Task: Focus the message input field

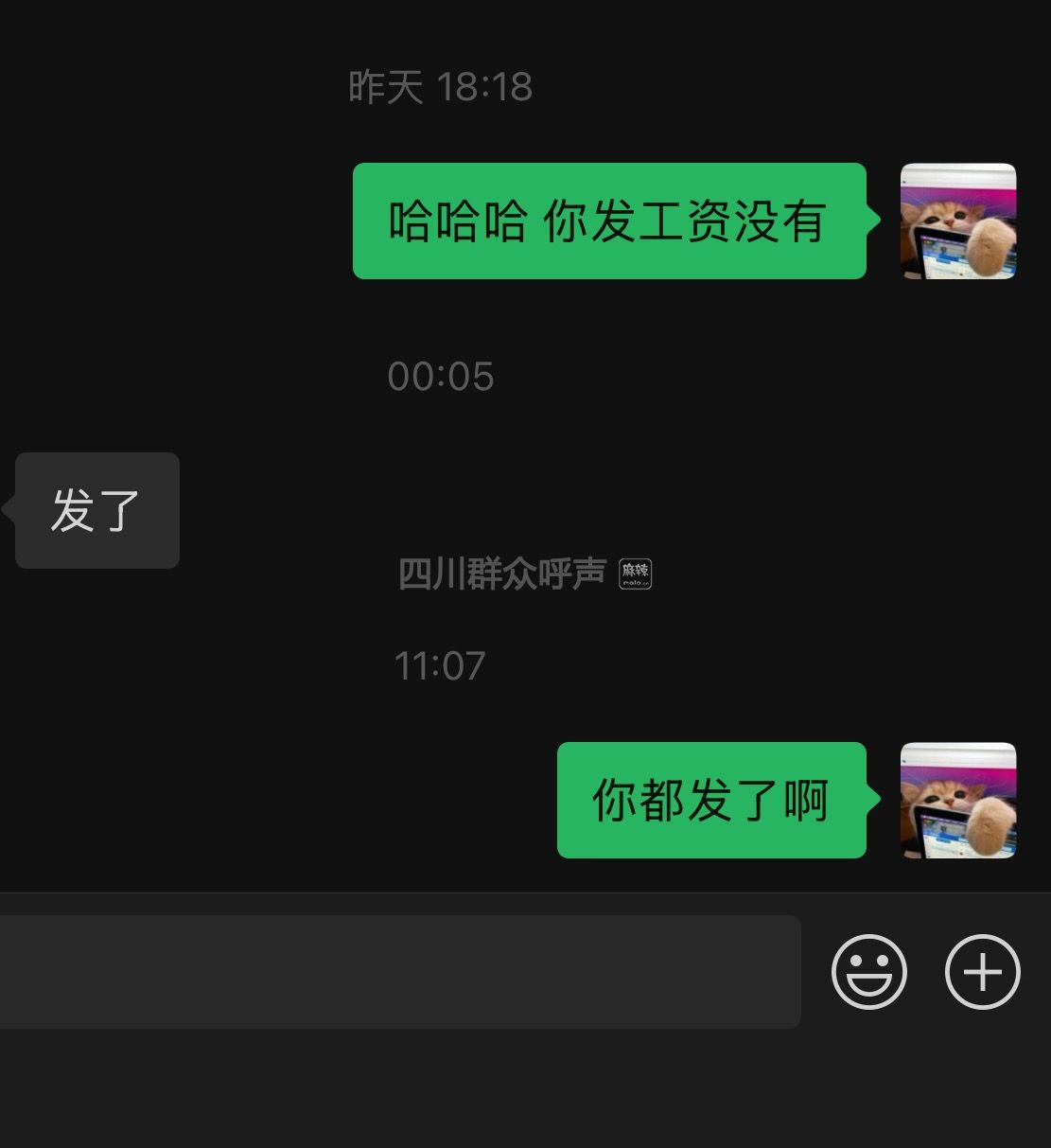Action: [397, 972]
